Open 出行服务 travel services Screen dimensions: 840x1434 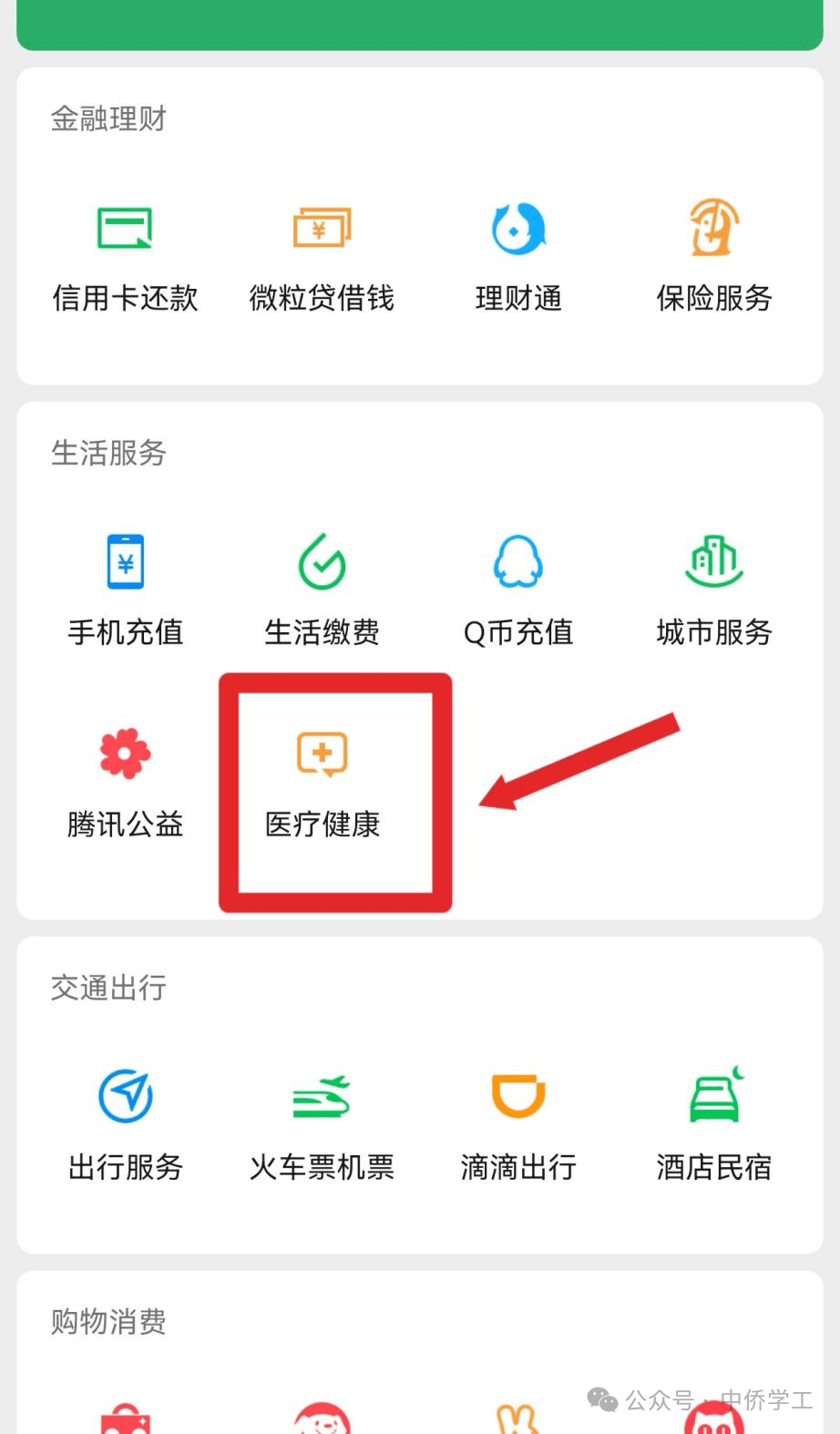pyautogui.click(x=125, y=1123)
